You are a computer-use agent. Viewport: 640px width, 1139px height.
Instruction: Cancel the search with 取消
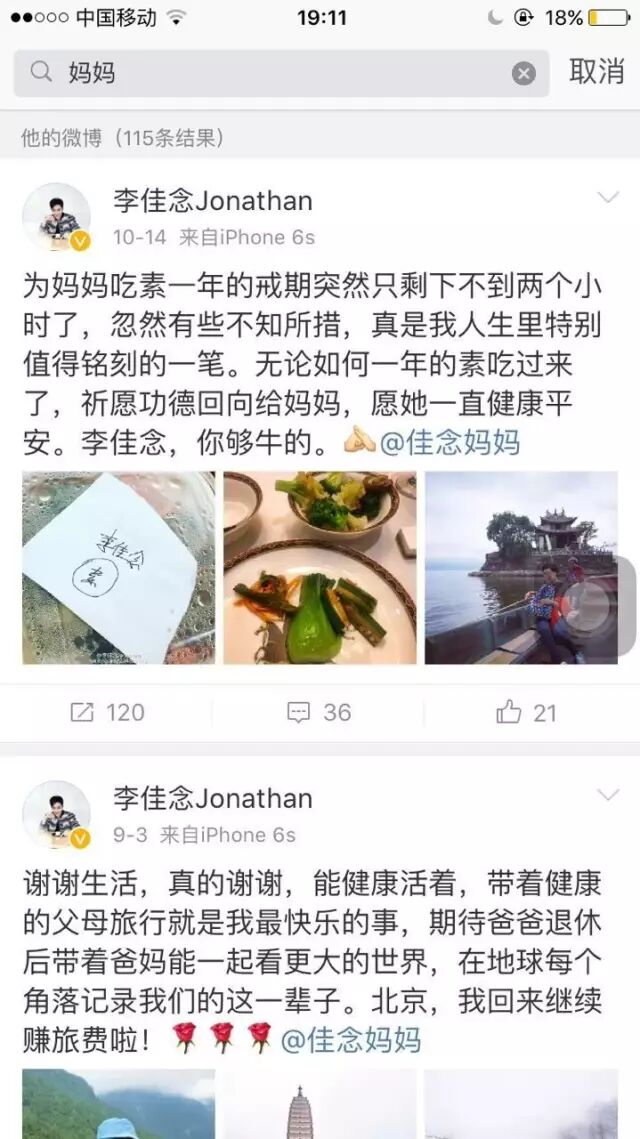pyautogui.click(x=596, y=72)
